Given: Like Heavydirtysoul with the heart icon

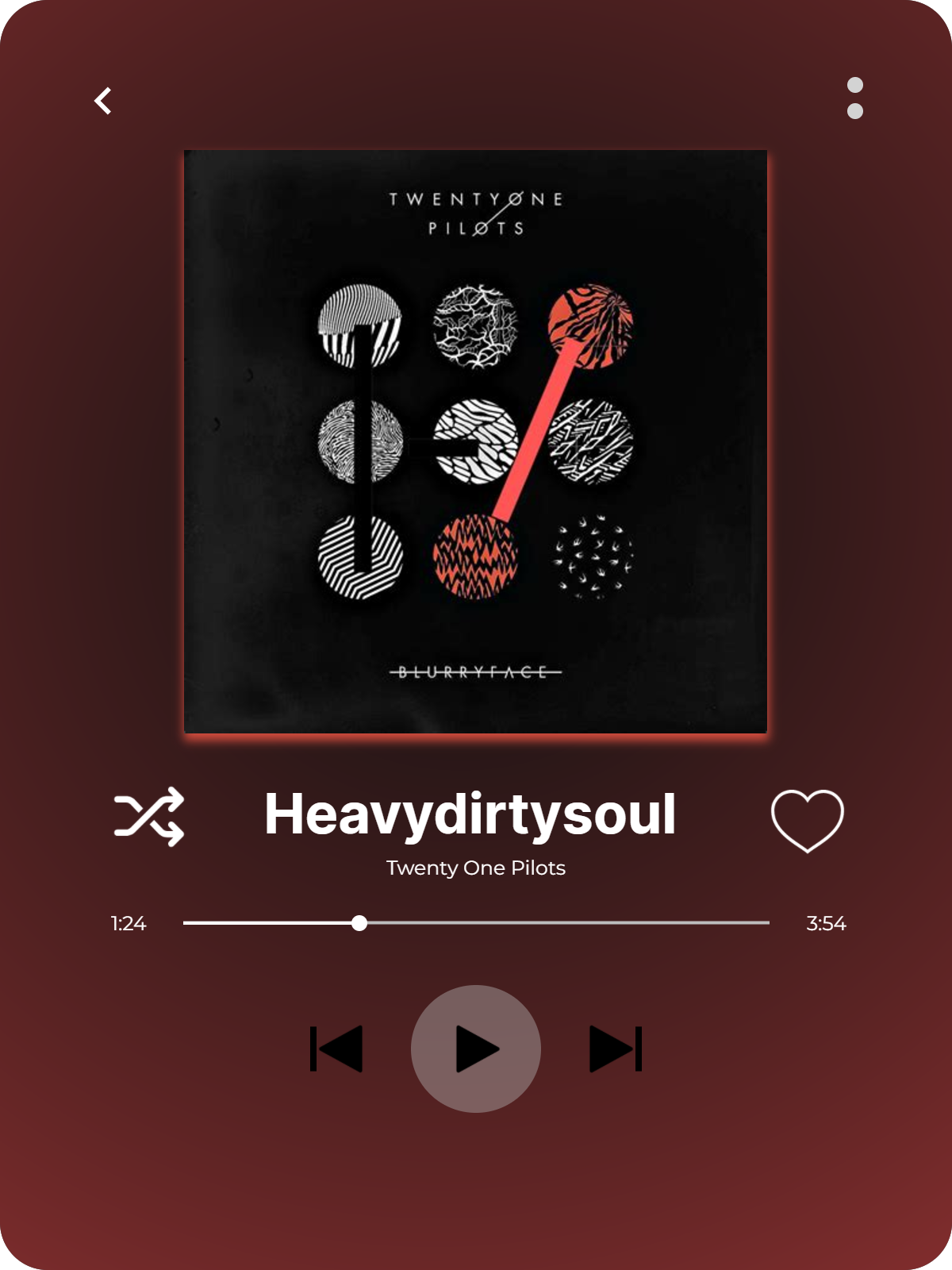Looking at the screenshot, I should click(807, 820).
